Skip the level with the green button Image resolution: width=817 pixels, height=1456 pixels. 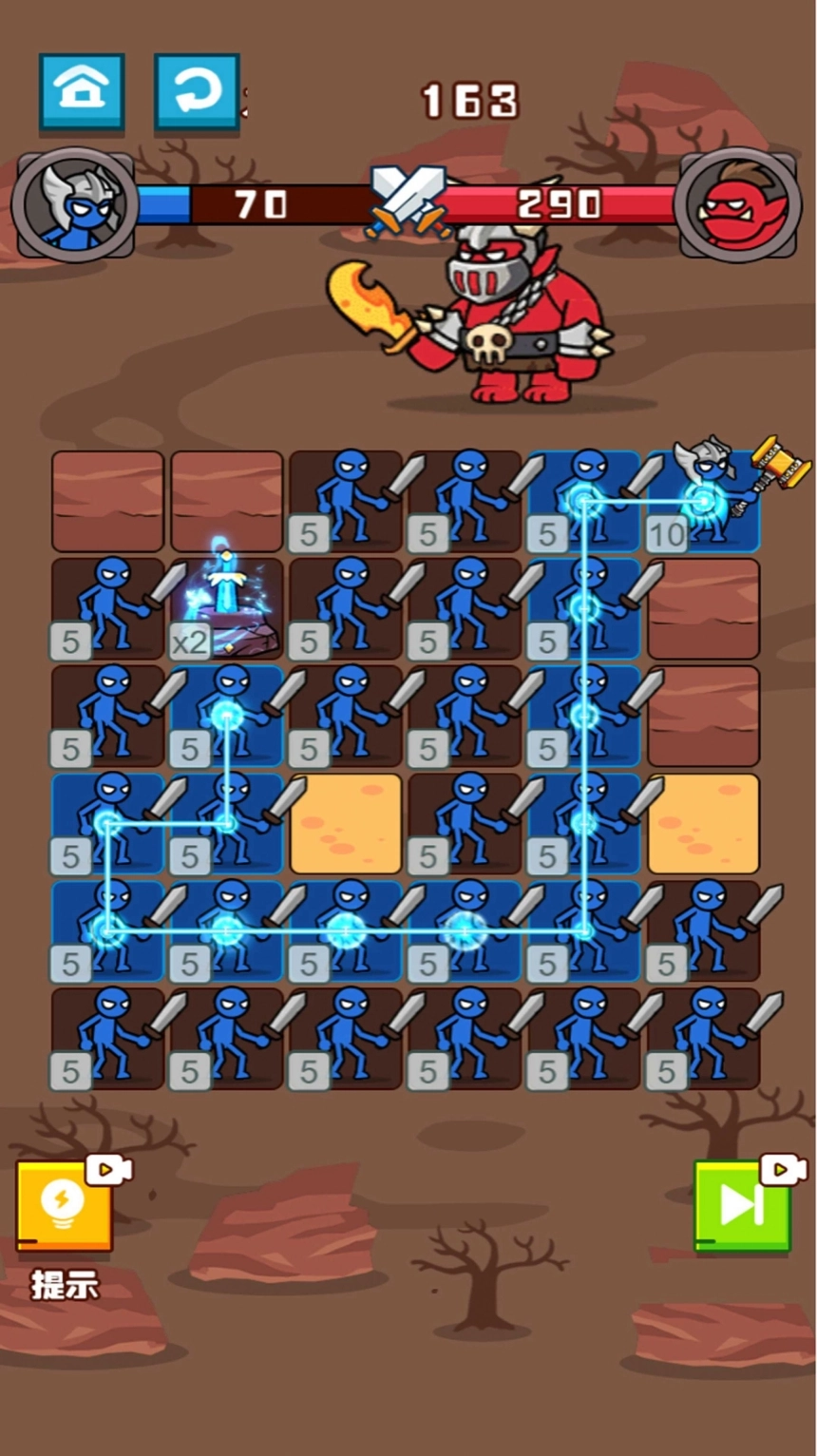click(x=742, y=1205)
